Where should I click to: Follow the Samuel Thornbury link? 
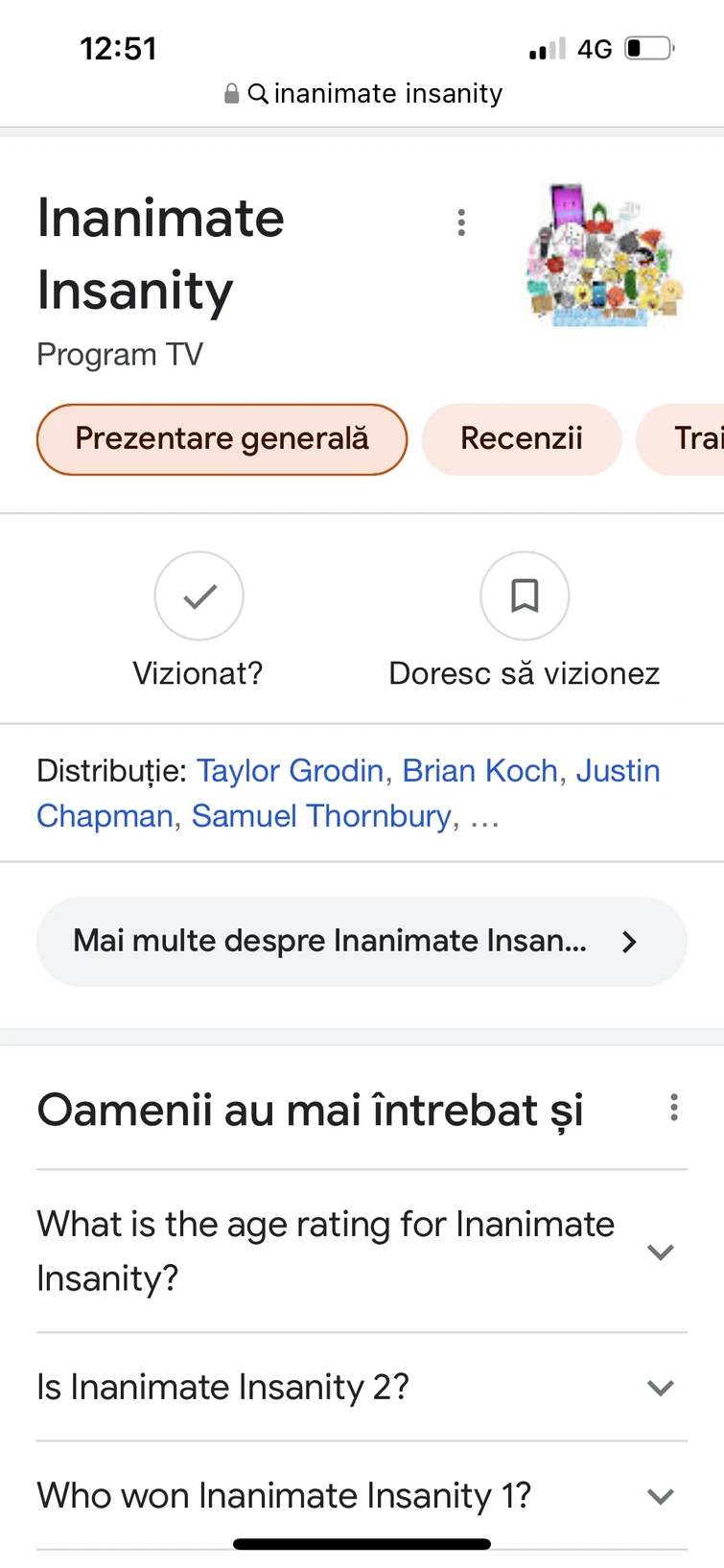[x=321, y=816]
